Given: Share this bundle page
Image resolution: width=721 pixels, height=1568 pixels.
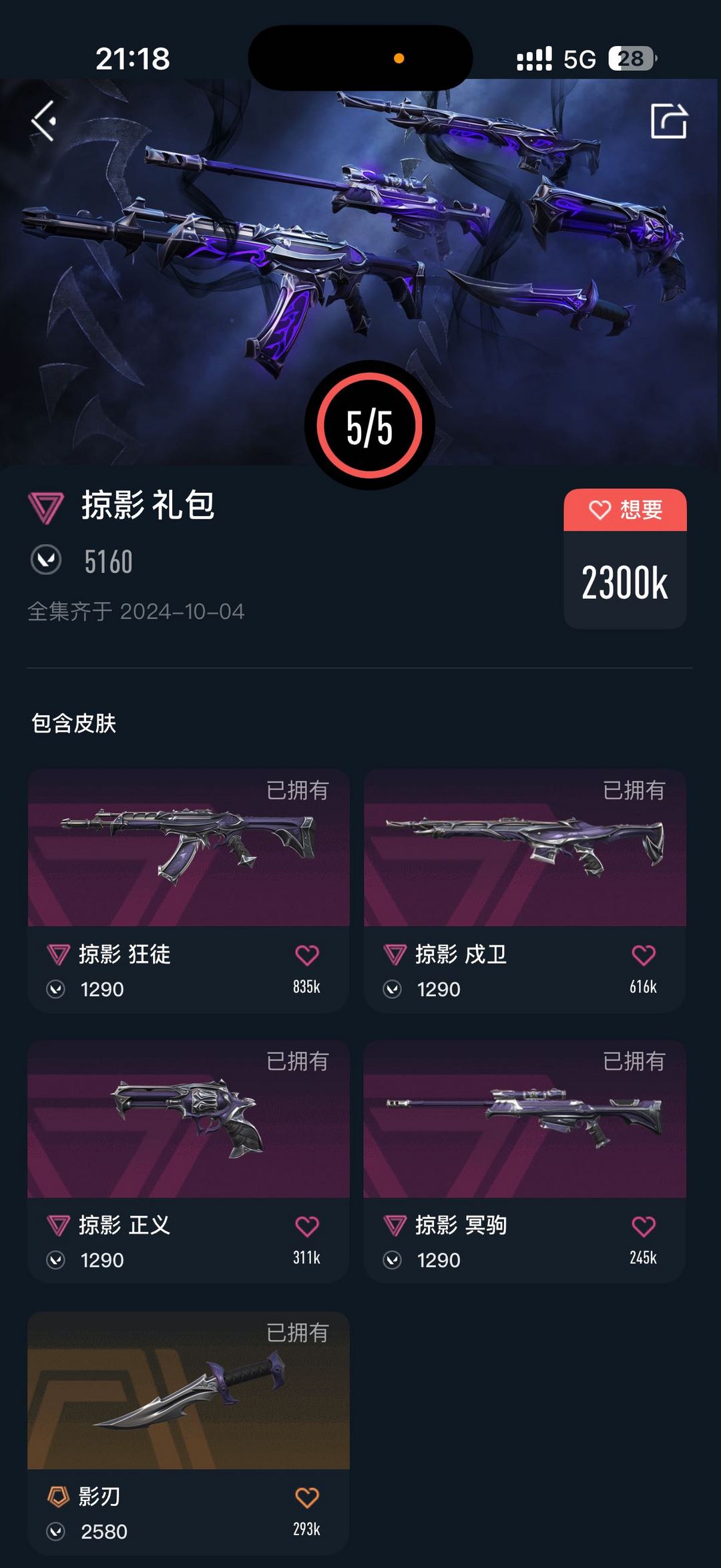Looking at the screenshot, I should [x=668, y=122].
